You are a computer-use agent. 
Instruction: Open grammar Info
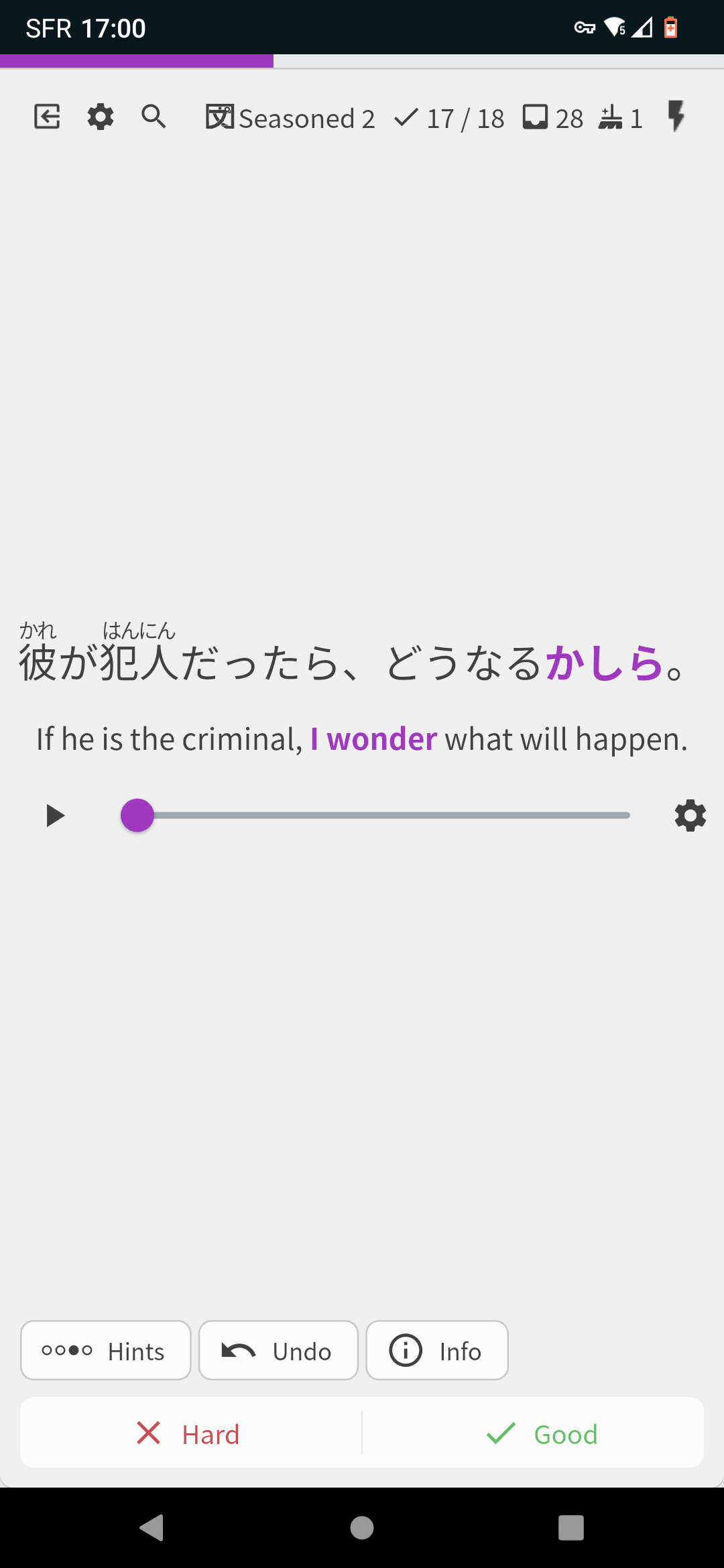click(437, 1351)
